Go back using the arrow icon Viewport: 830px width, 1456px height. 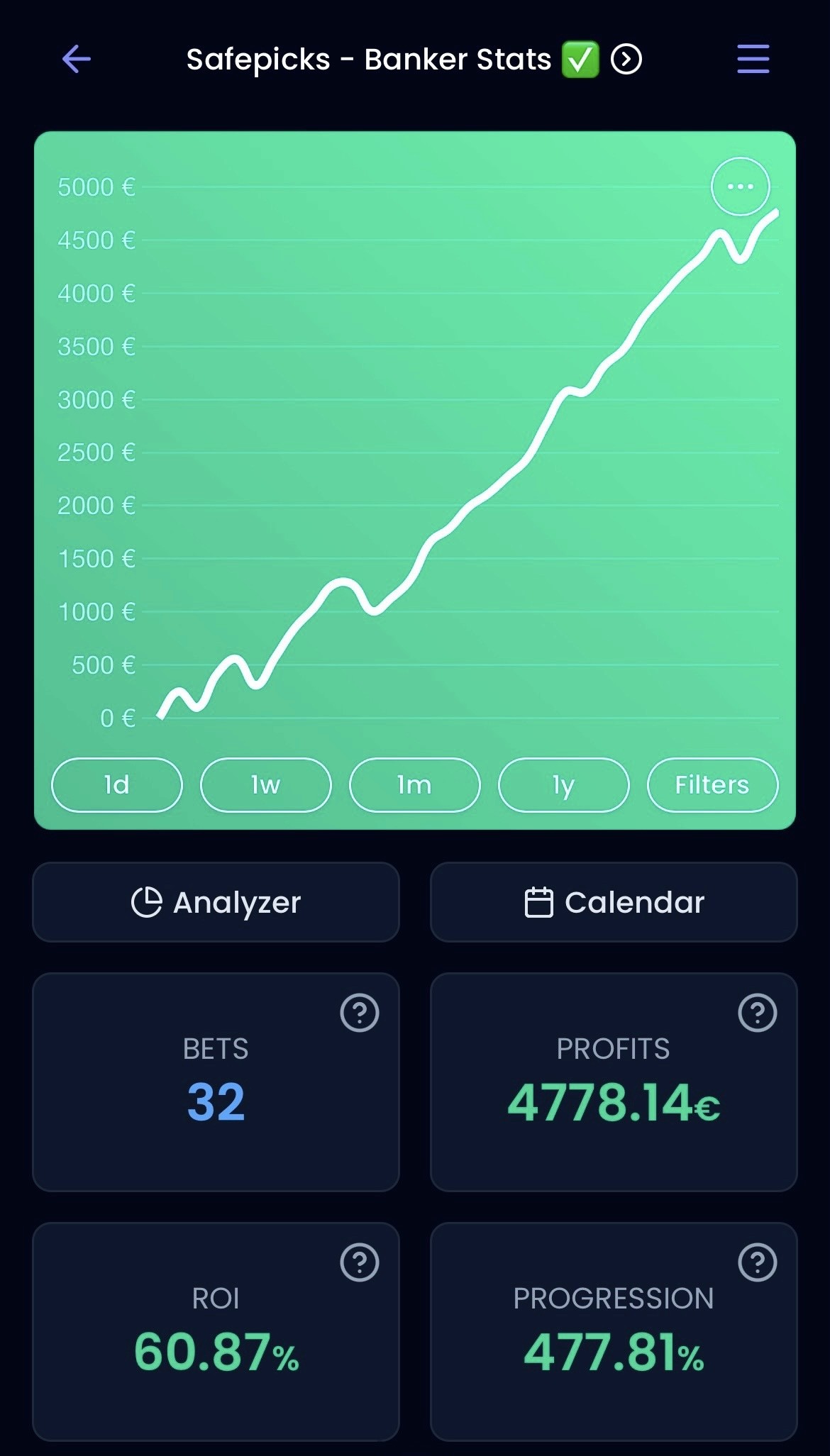click(77, 59)
